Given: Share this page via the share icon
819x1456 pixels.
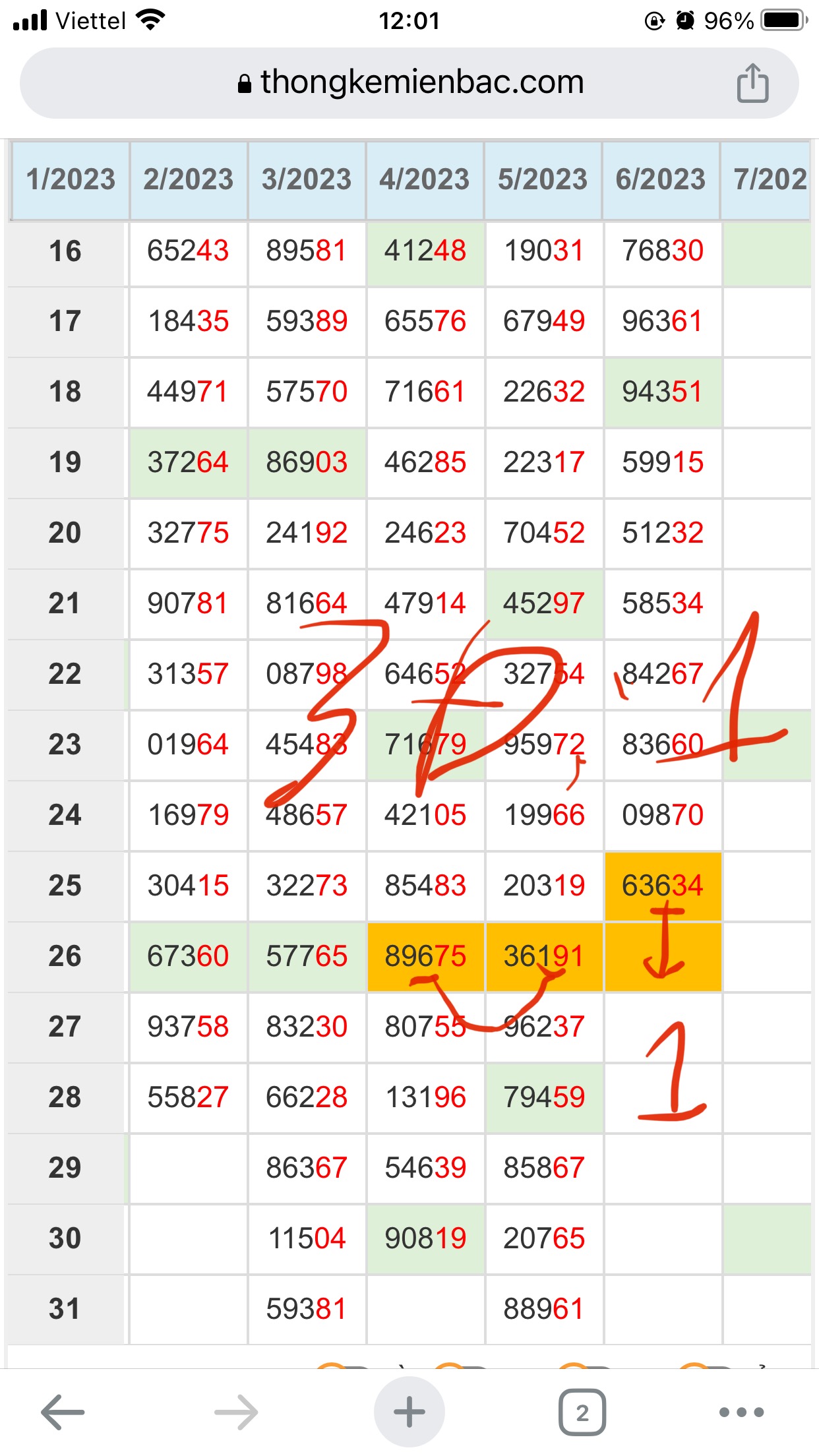Looking at the screenshot, I should pyautogui.click(x=752, y=83).
